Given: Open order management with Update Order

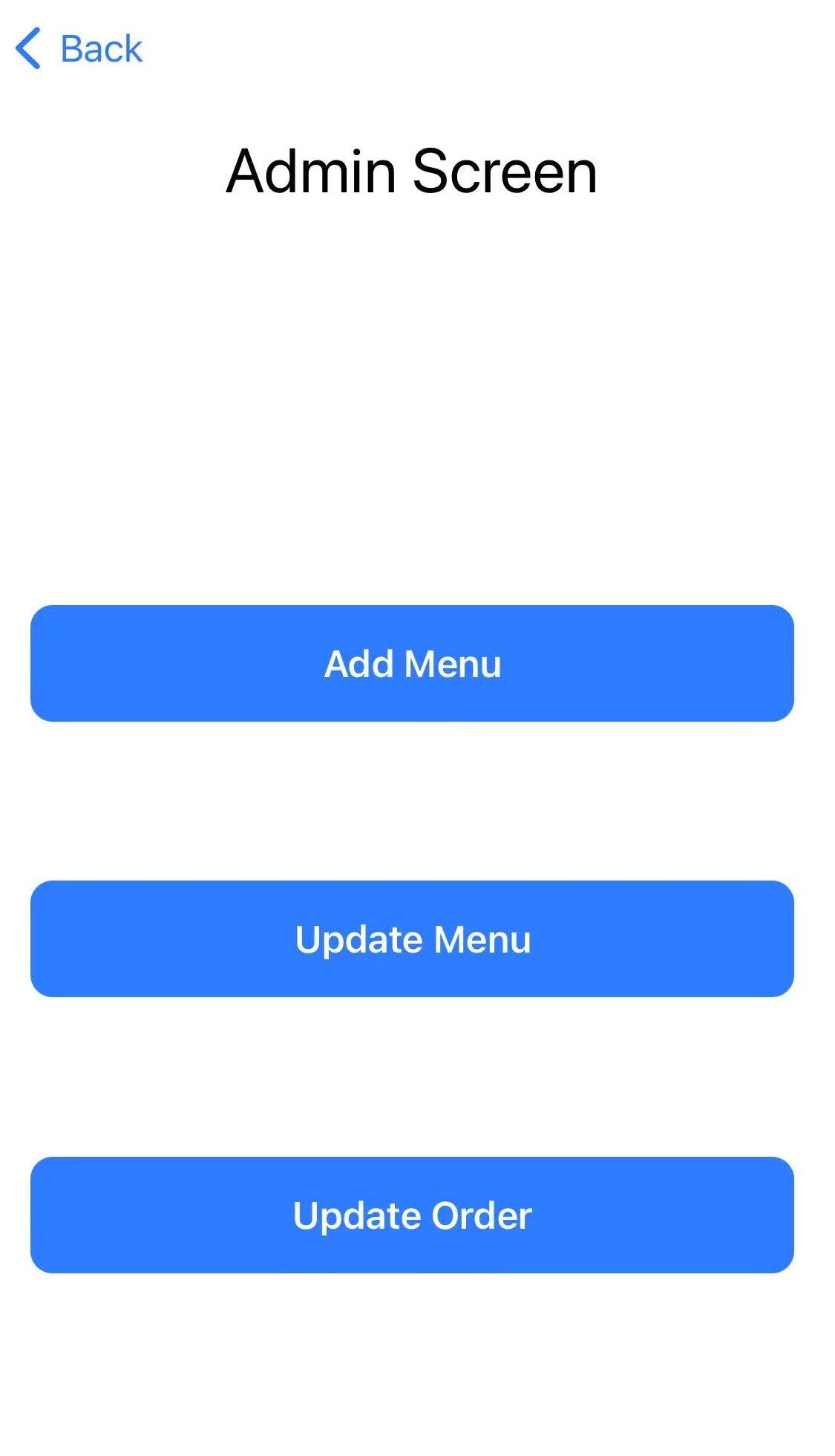Looking at the screenshot, I should point(413,1215).
